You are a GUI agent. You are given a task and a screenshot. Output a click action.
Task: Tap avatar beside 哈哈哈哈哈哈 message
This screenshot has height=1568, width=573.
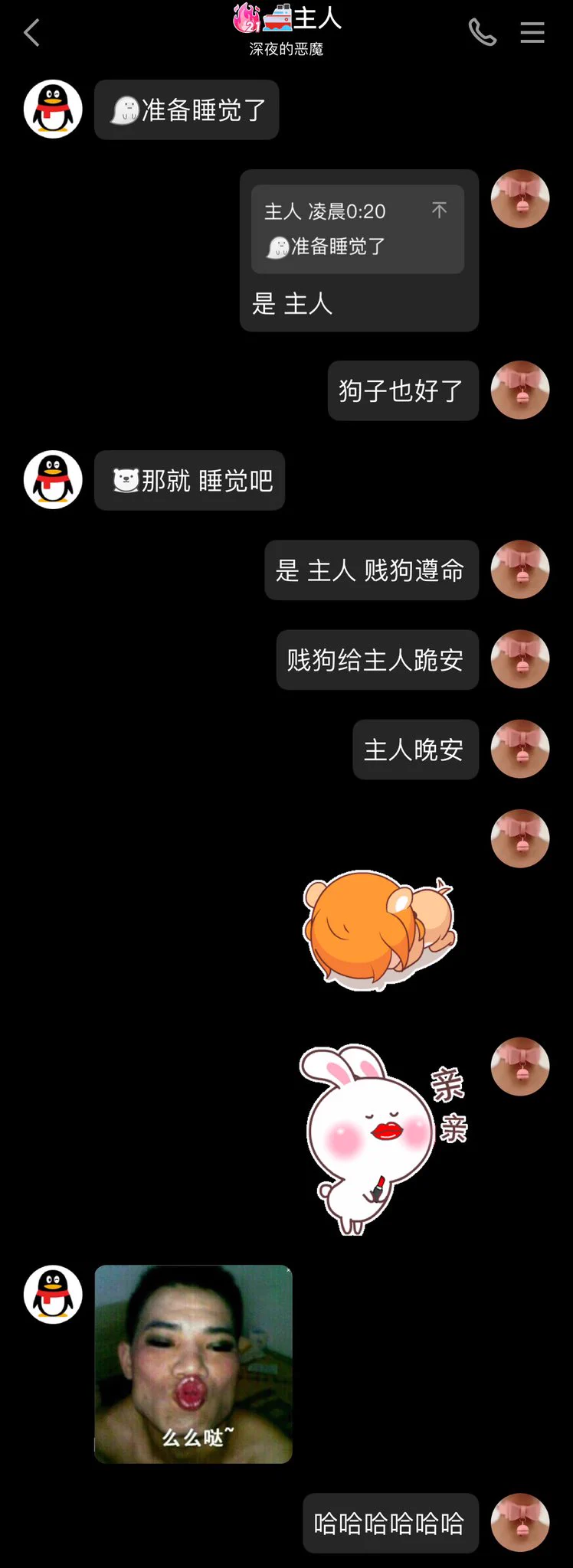[519, 1522]
